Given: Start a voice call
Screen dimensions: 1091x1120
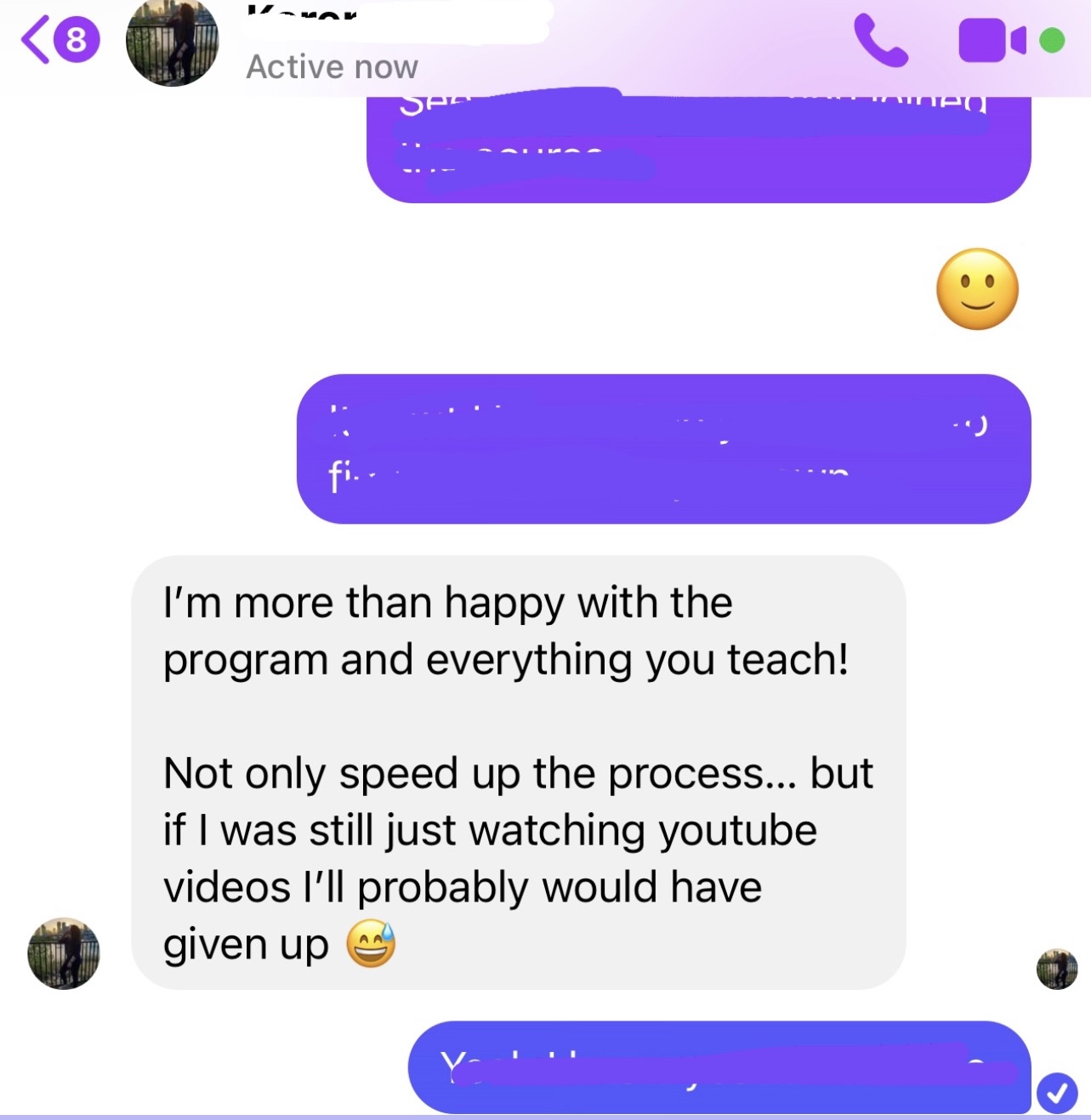Looking at the screenshot, I should pos(880,41).
